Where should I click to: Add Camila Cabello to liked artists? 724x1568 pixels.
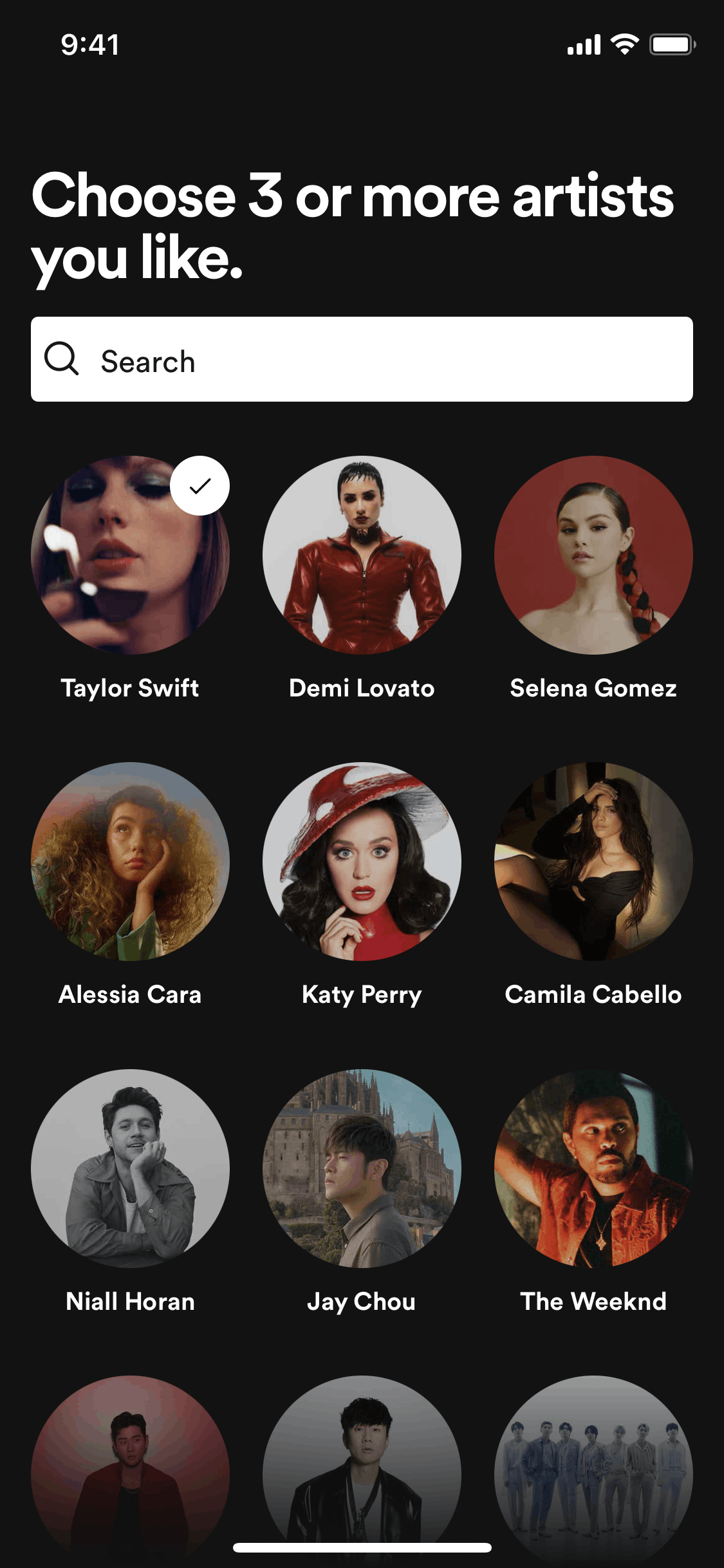click(593, 861)
